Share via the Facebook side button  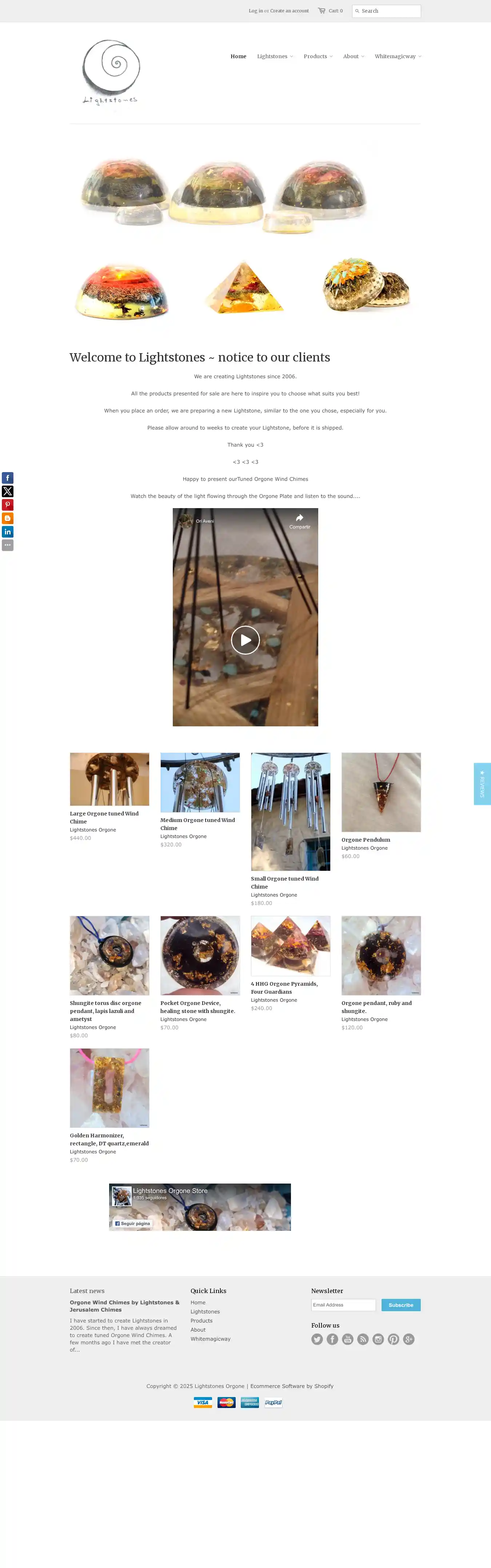coord(7,478)
